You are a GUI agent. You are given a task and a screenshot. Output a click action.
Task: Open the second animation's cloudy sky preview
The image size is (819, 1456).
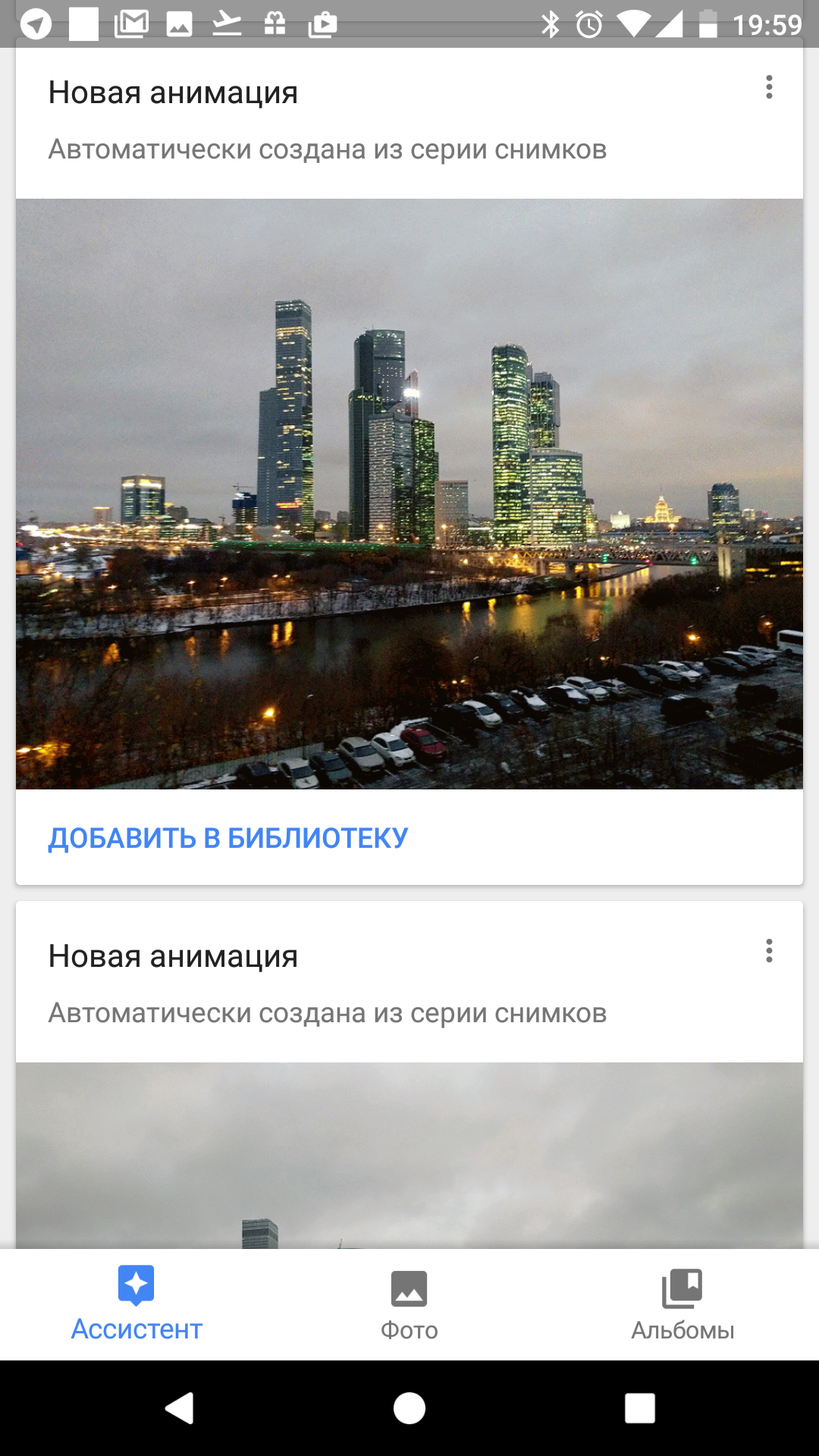[409, 1155]
